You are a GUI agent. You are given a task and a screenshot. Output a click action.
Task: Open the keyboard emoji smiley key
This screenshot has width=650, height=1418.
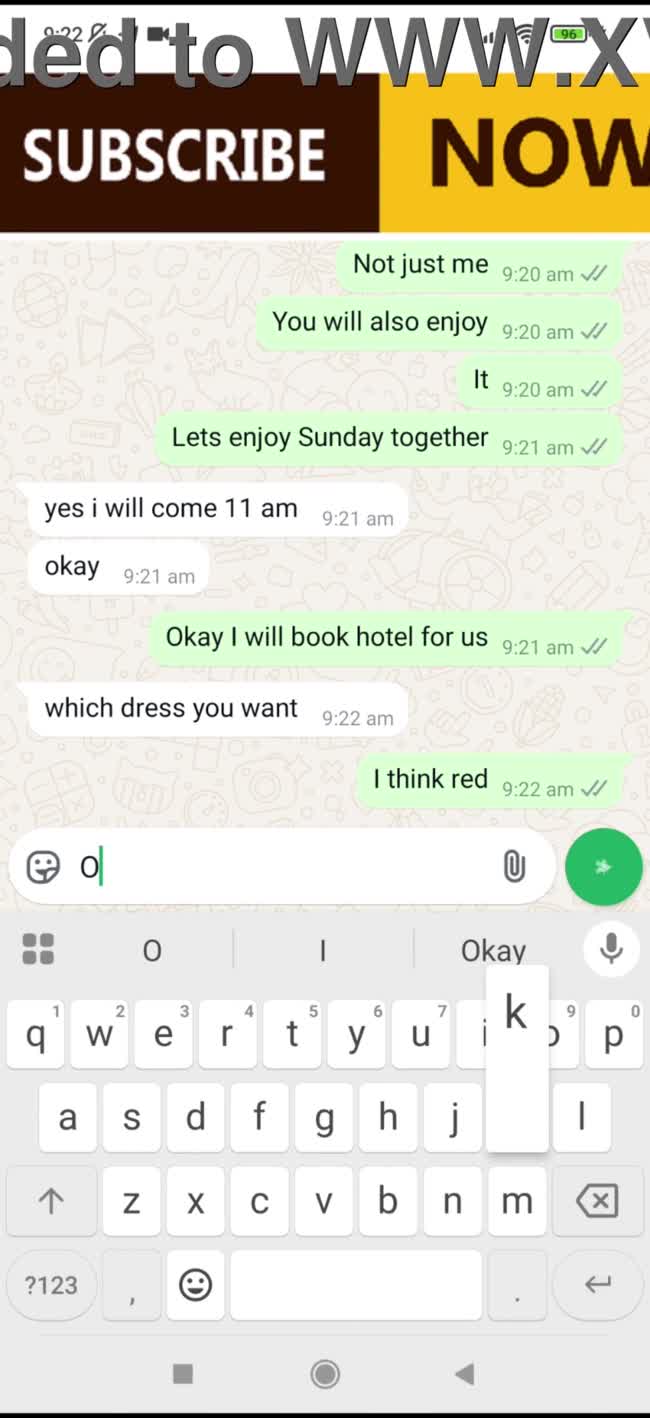pos(195,1285)
